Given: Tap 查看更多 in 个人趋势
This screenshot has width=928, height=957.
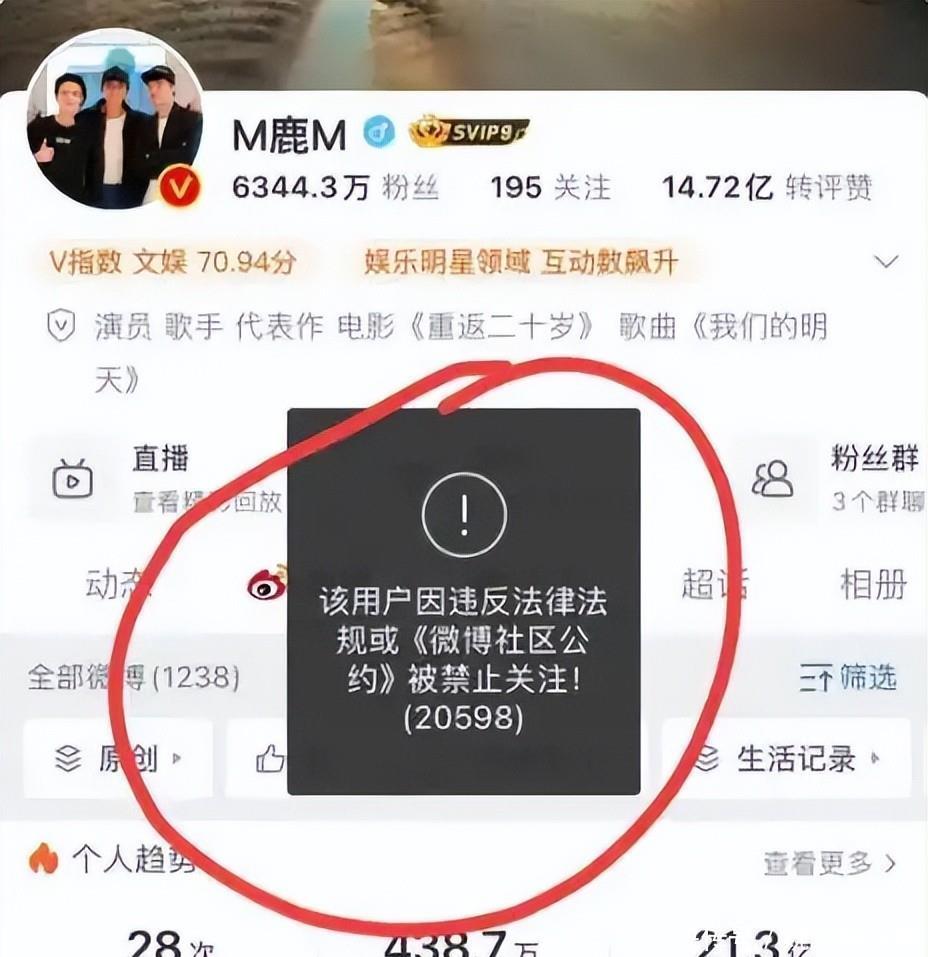Looking at the screenshot, I should (830, 862).
